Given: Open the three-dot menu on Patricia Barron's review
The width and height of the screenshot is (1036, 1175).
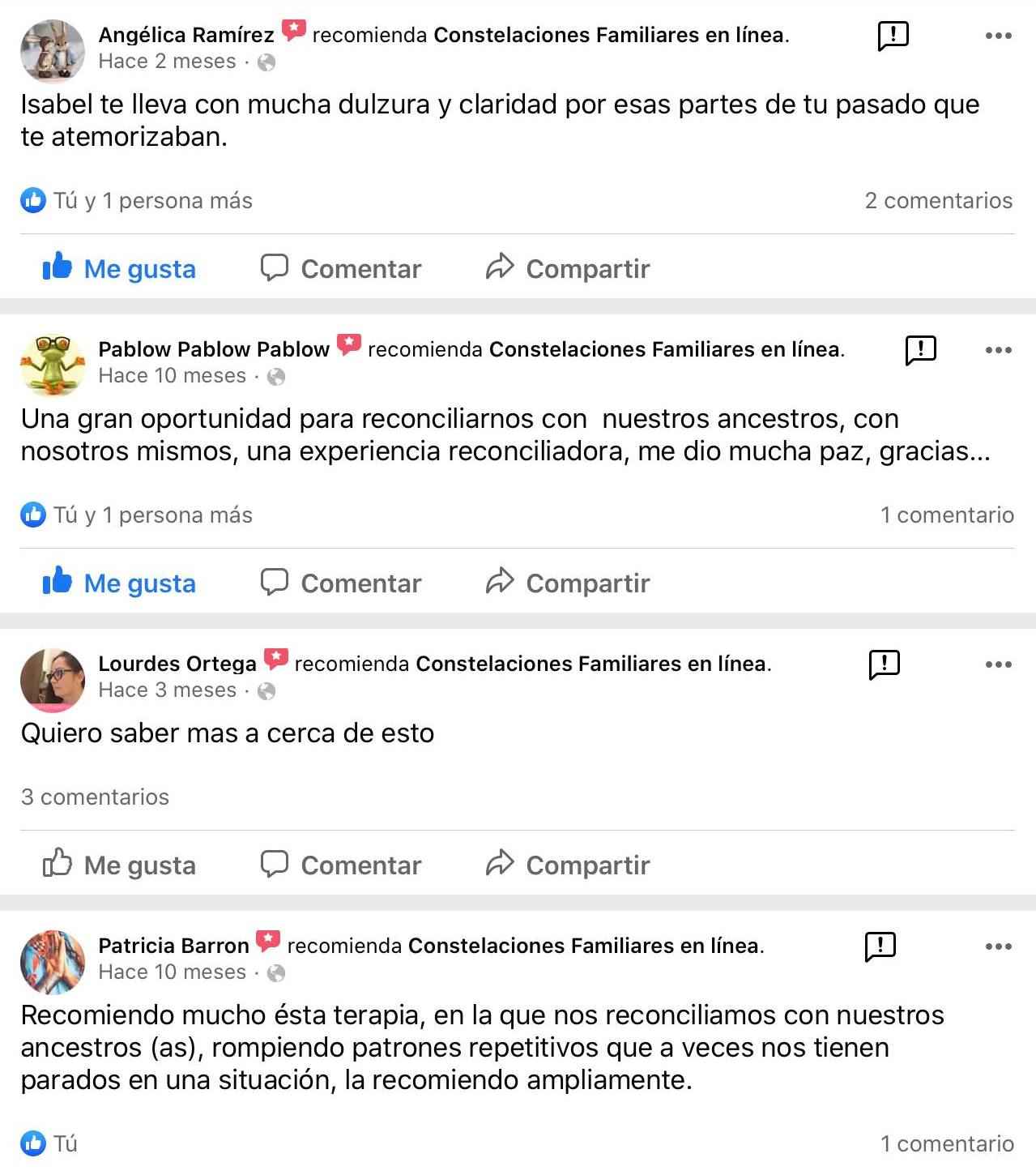Looking at the screenshot, I should (998, 946).
